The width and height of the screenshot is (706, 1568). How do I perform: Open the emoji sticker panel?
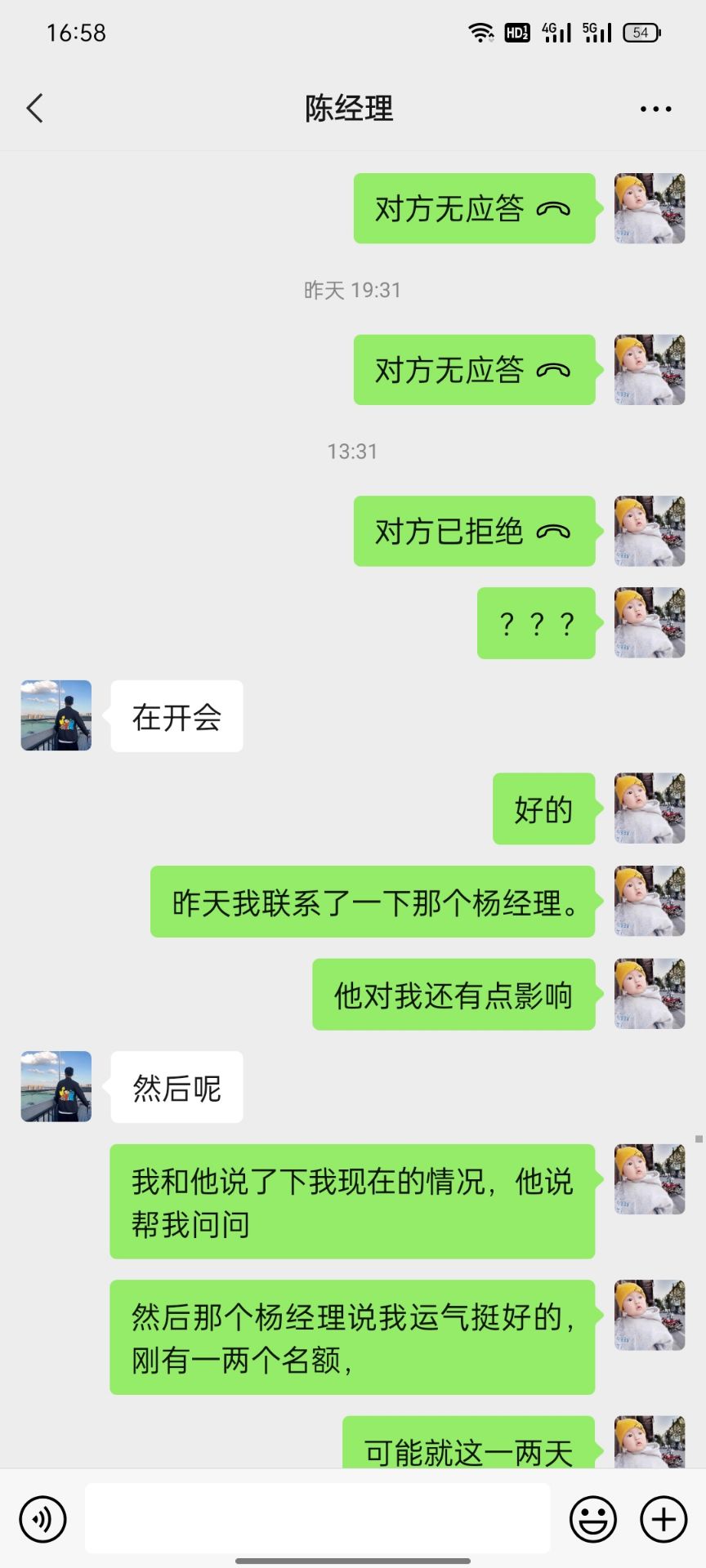point(592,1519)
